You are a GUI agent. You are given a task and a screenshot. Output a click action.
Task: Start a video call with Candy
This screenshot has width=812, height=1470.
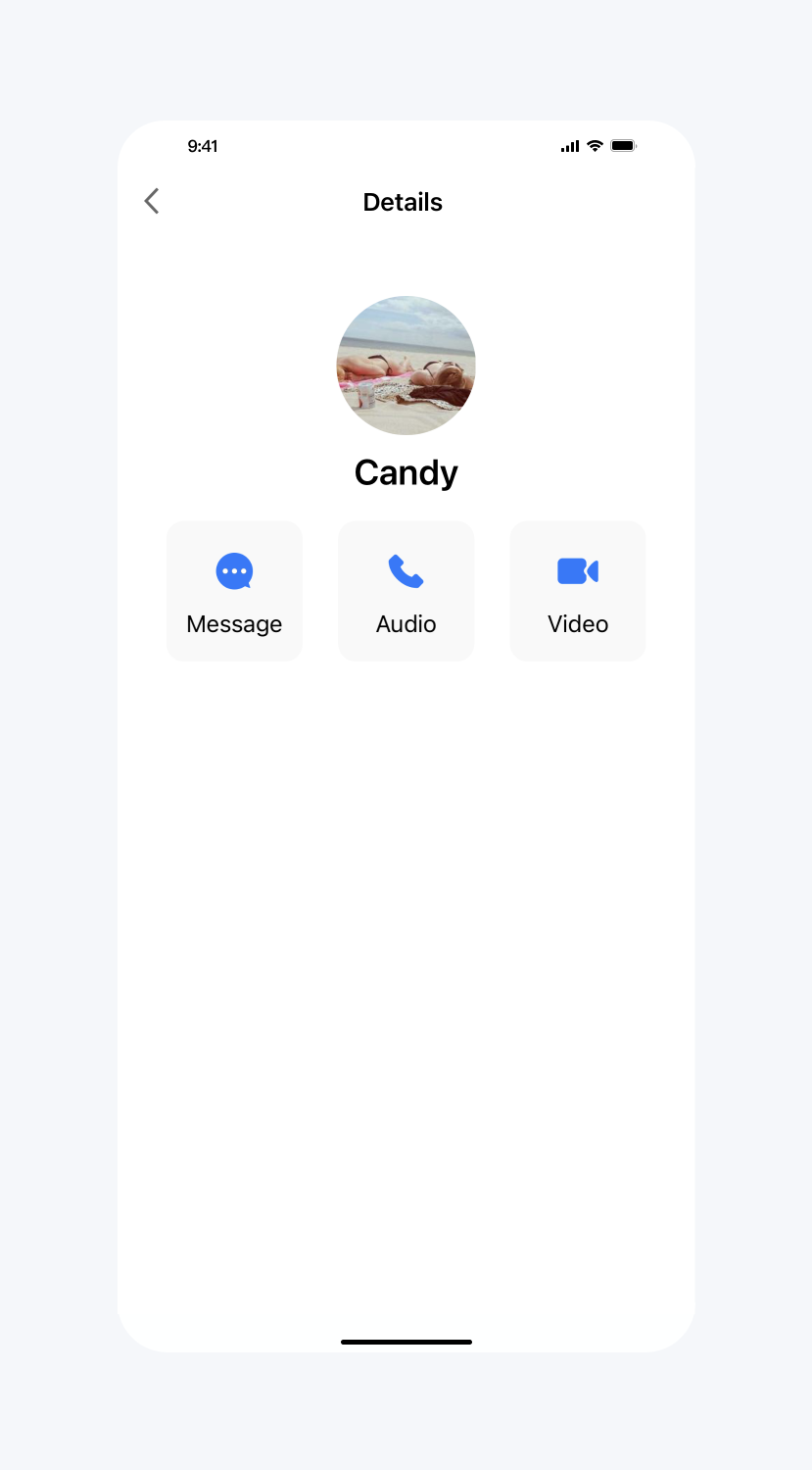coord(577,591)
